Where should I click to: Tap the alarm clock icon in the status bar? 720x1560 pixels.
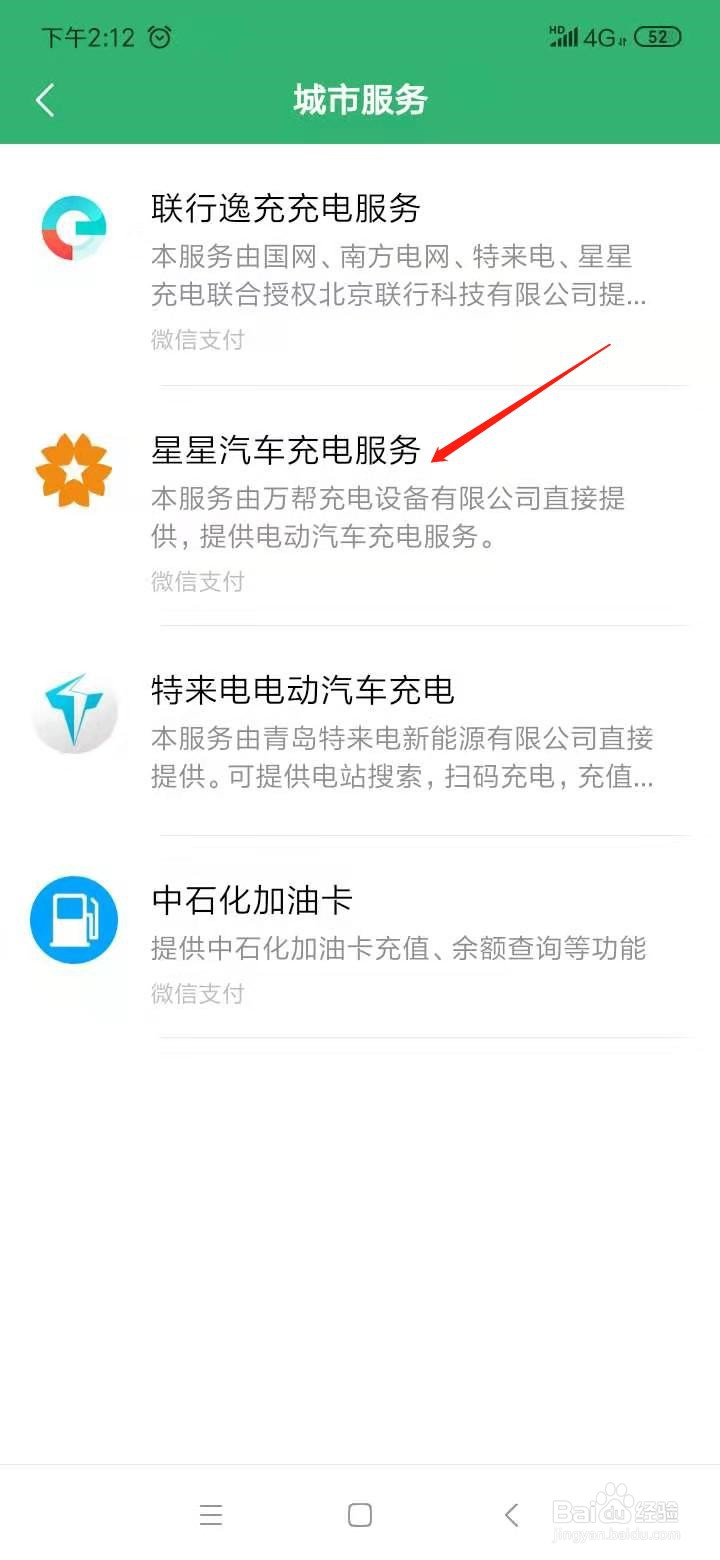click(158, 37)
